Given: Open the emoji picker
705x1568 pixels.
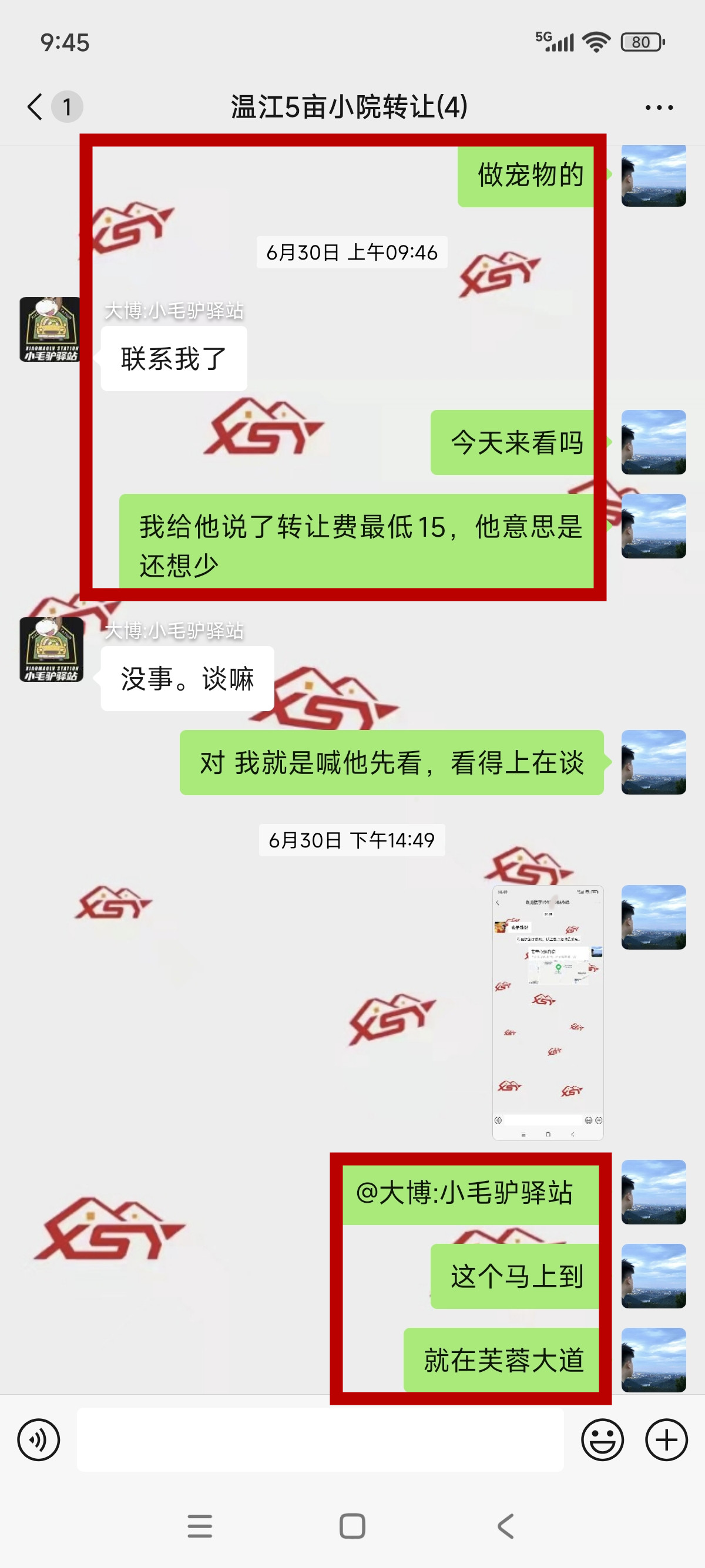Looking at the screenshot, I should [x=602, y=1439].
